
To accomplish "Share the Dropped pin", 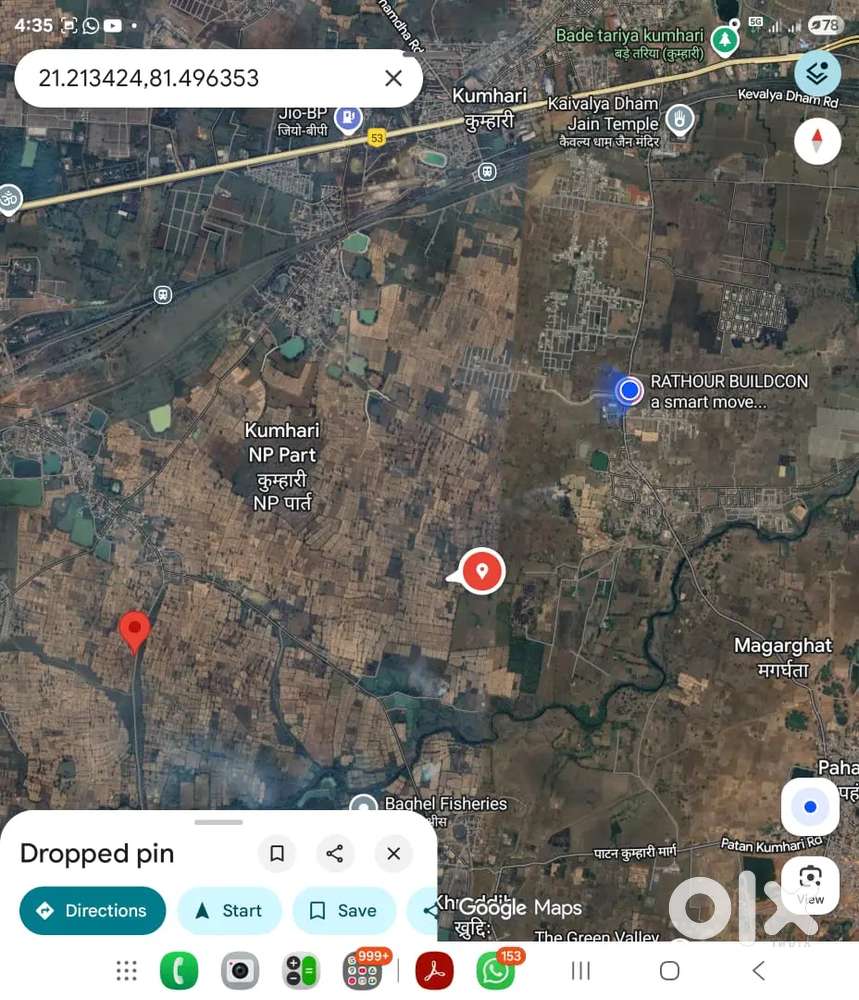I will [335, 854].
